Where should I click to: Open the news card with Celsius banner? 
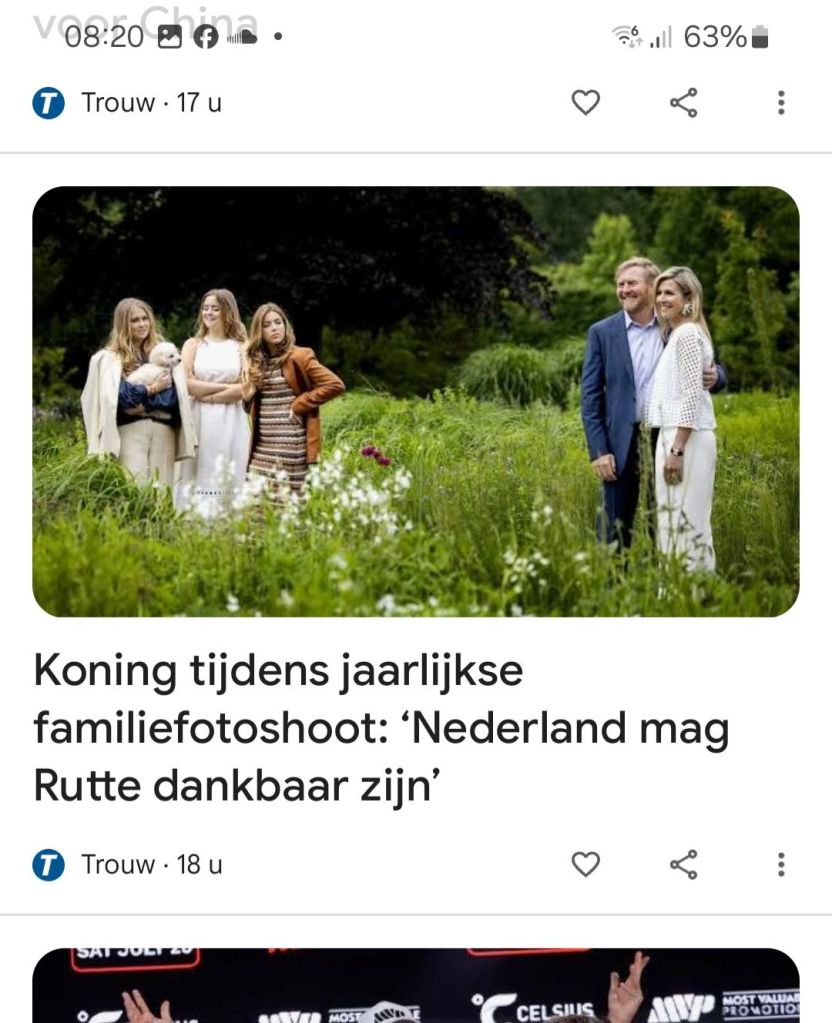[415, 987]
